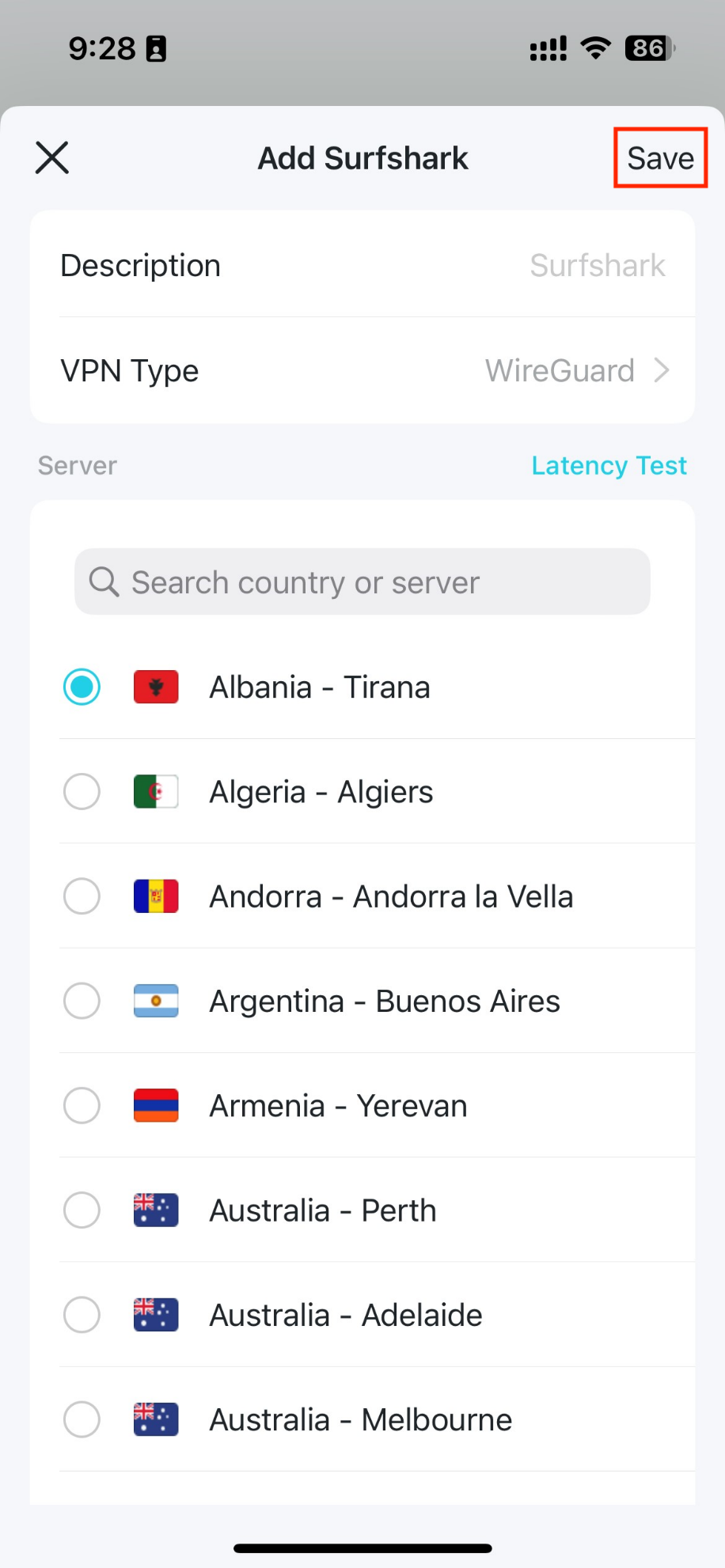Close the Add Surfshark sheet

52,157
